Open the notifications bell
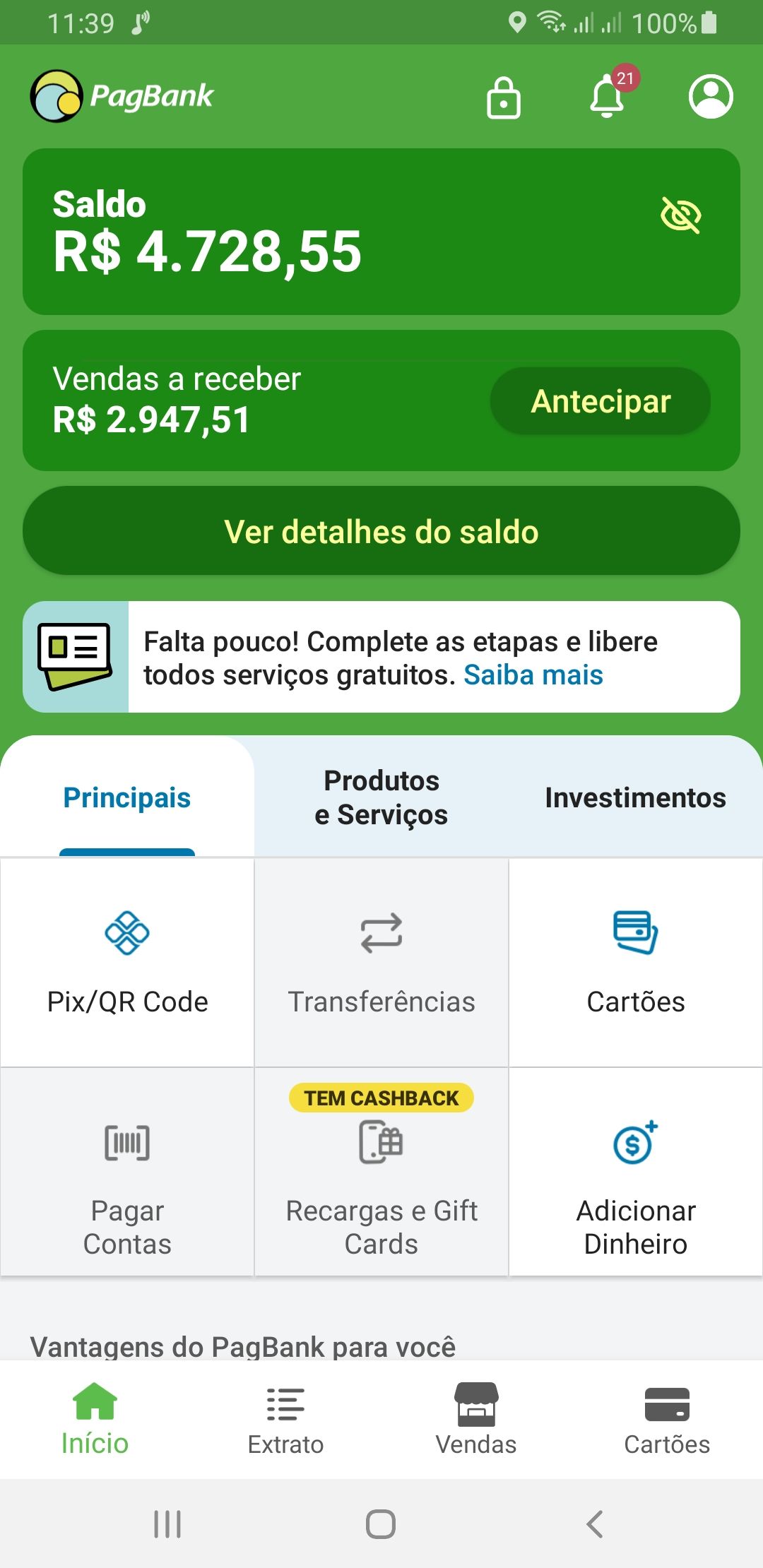The height and width of the screenshot is (1568, 763). click(607, 97)
